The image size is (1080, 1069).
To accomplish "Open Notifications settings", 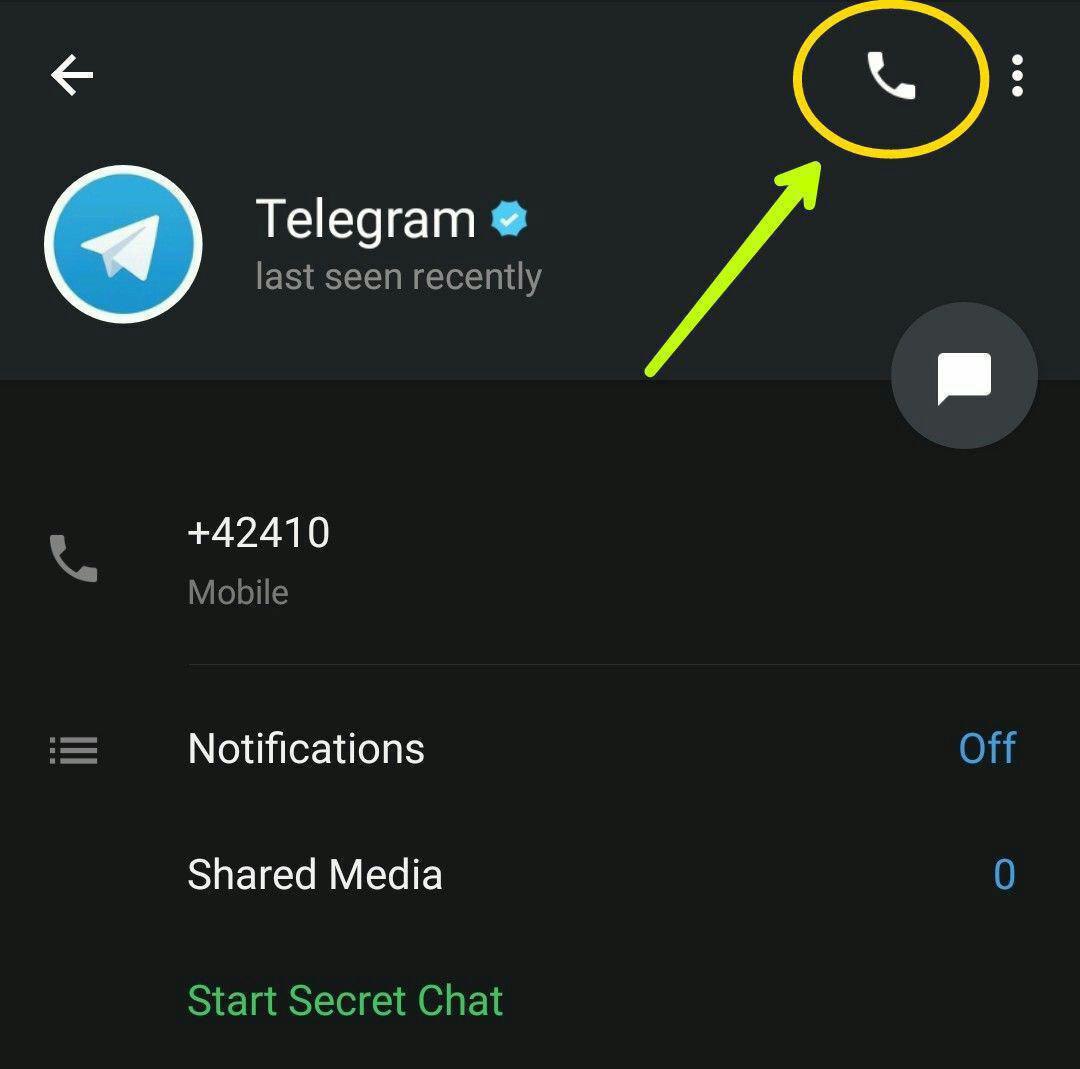I will [x=306, y=749].
